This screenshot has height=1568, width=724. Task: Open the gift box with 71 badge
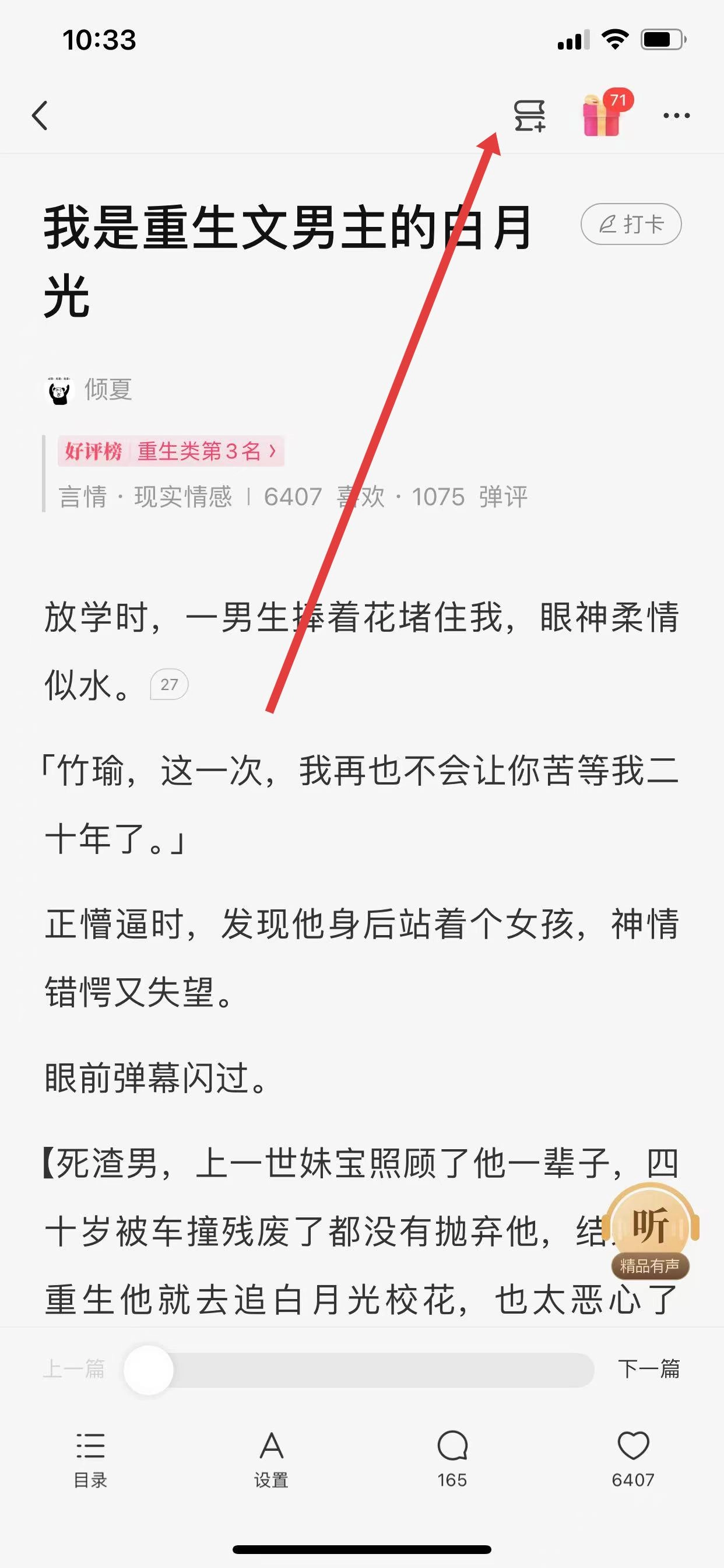pyautogui.click(x=602, y=115)
